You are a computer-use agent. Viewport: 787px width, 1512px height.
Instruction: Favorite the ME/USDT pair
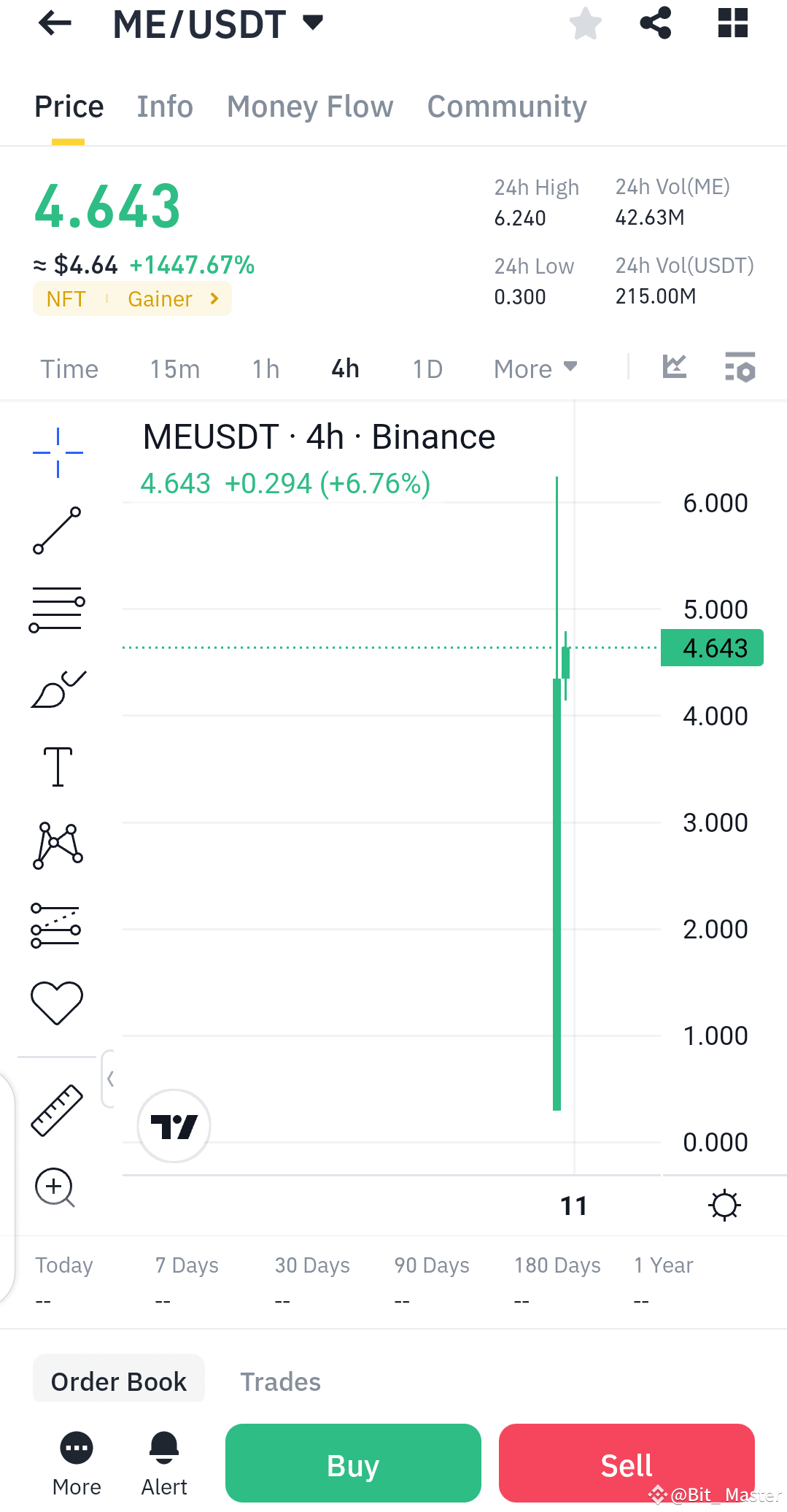[x=585, y=23]
